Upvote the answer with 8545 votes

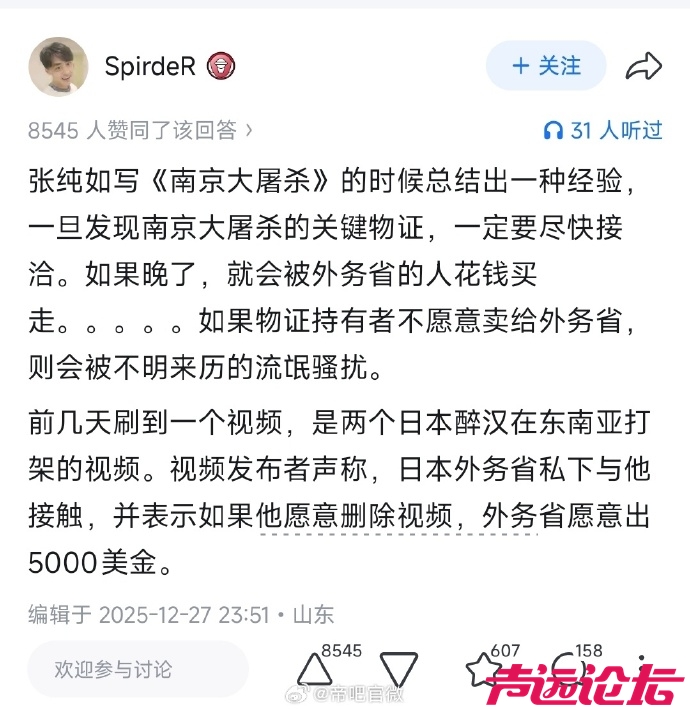click(316, 669)
